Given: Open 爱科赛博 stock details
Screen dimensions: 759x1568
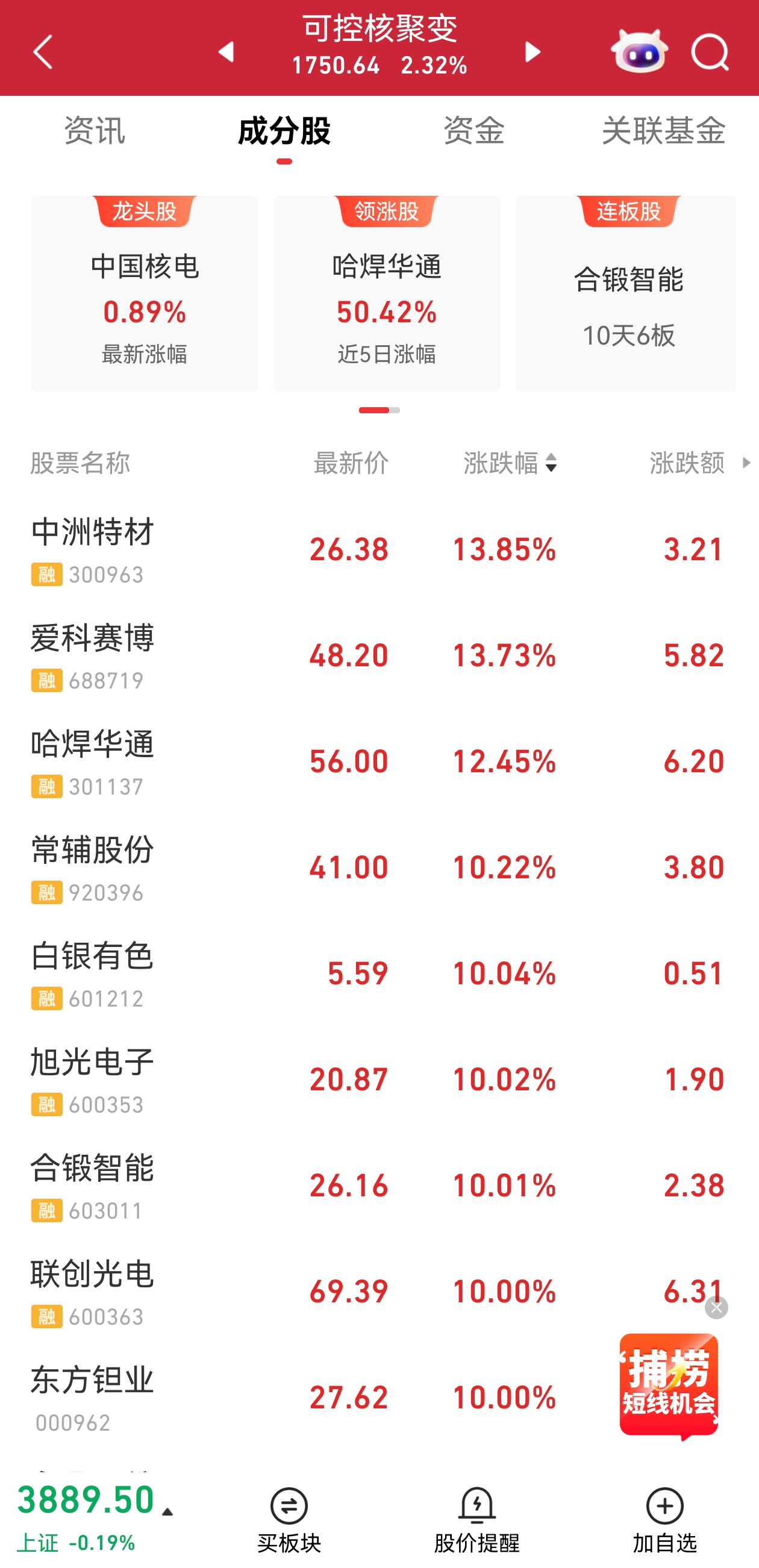Looking at the screenshot, I should click(x=93, y=654).
